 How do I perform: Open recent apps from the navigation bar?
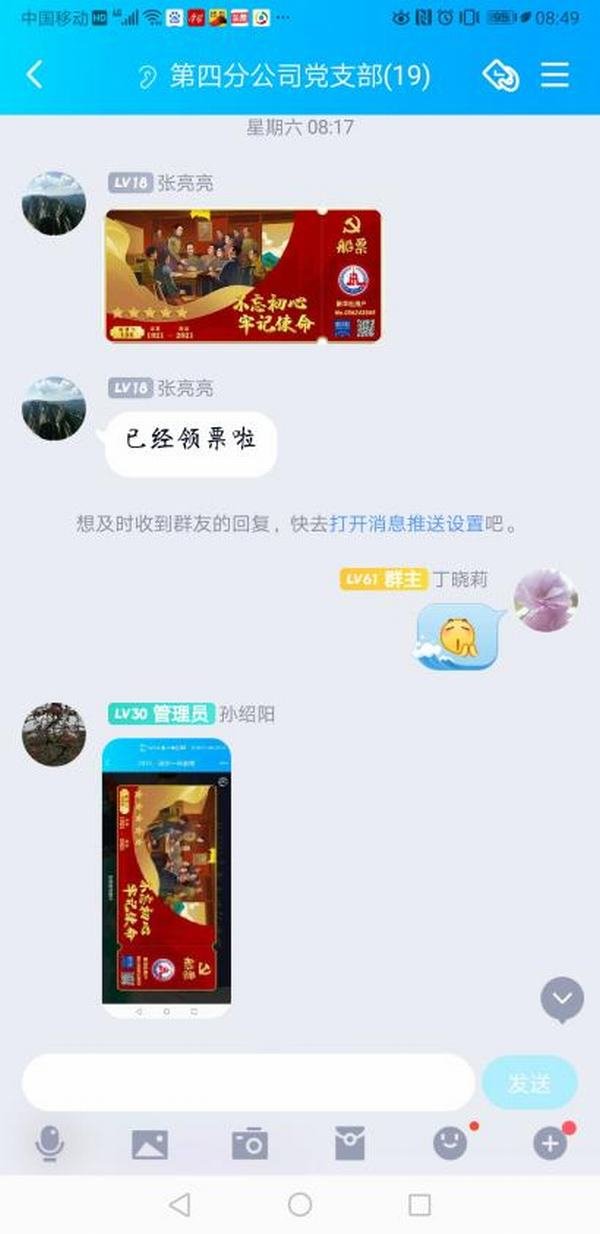(x=420, y=1205)
